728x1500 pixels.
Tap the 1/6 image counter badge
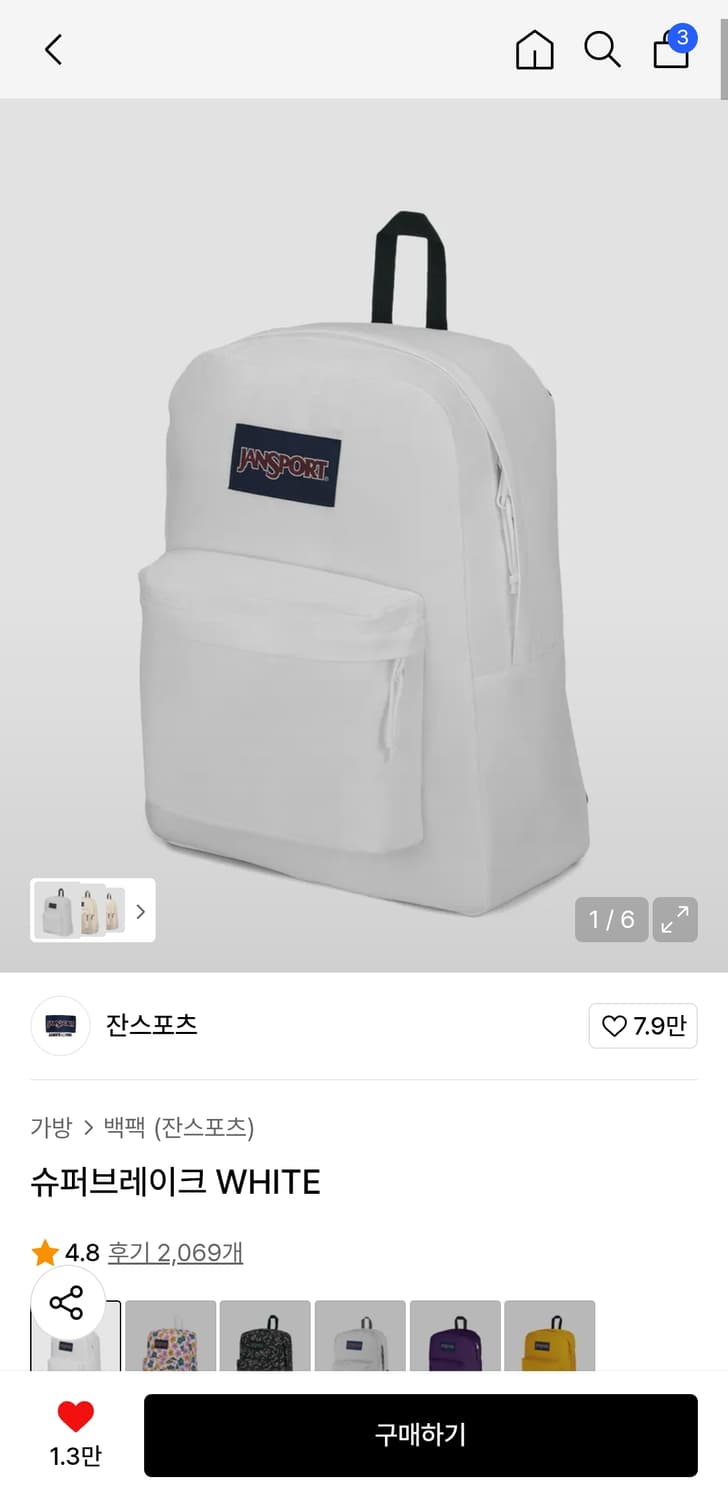(x=611, y=919)
